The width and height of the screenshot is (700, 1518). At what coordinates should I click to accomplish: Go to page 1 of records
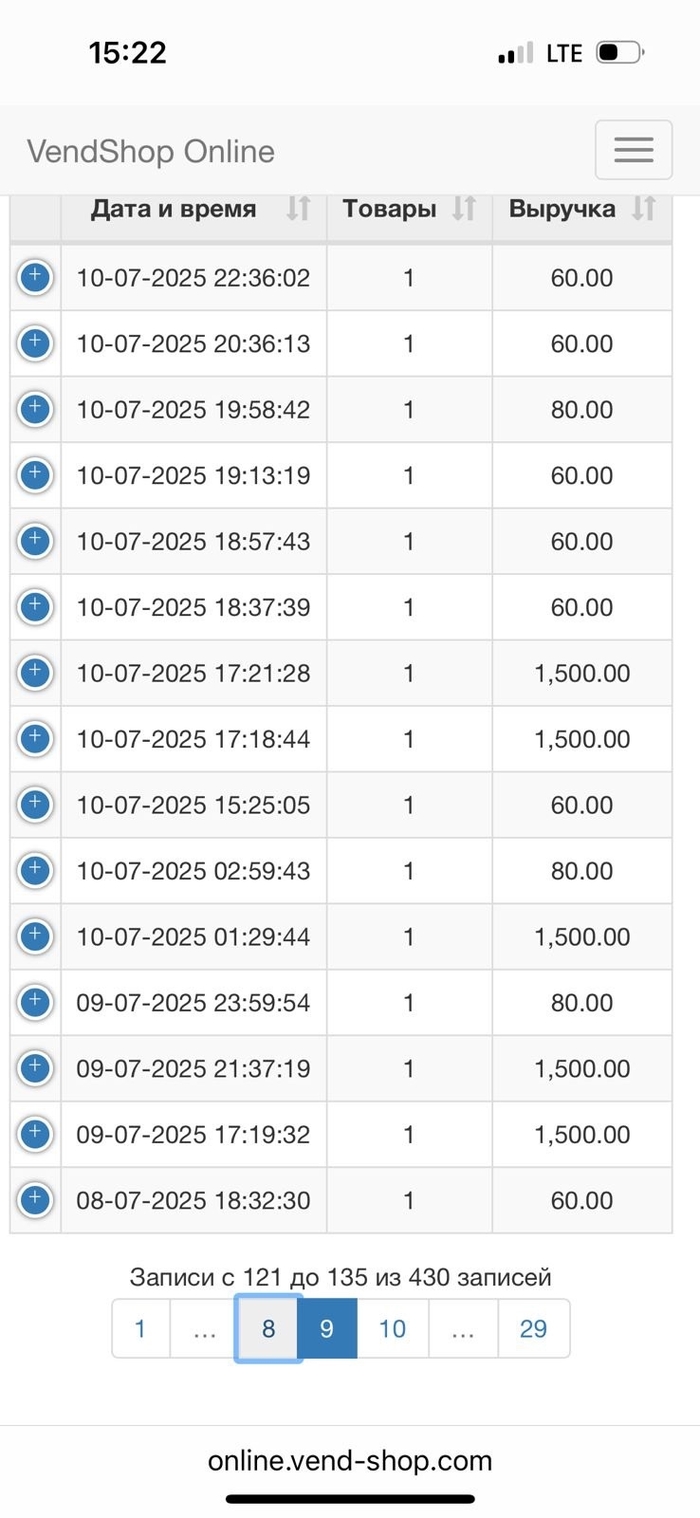coord(140,1328)
